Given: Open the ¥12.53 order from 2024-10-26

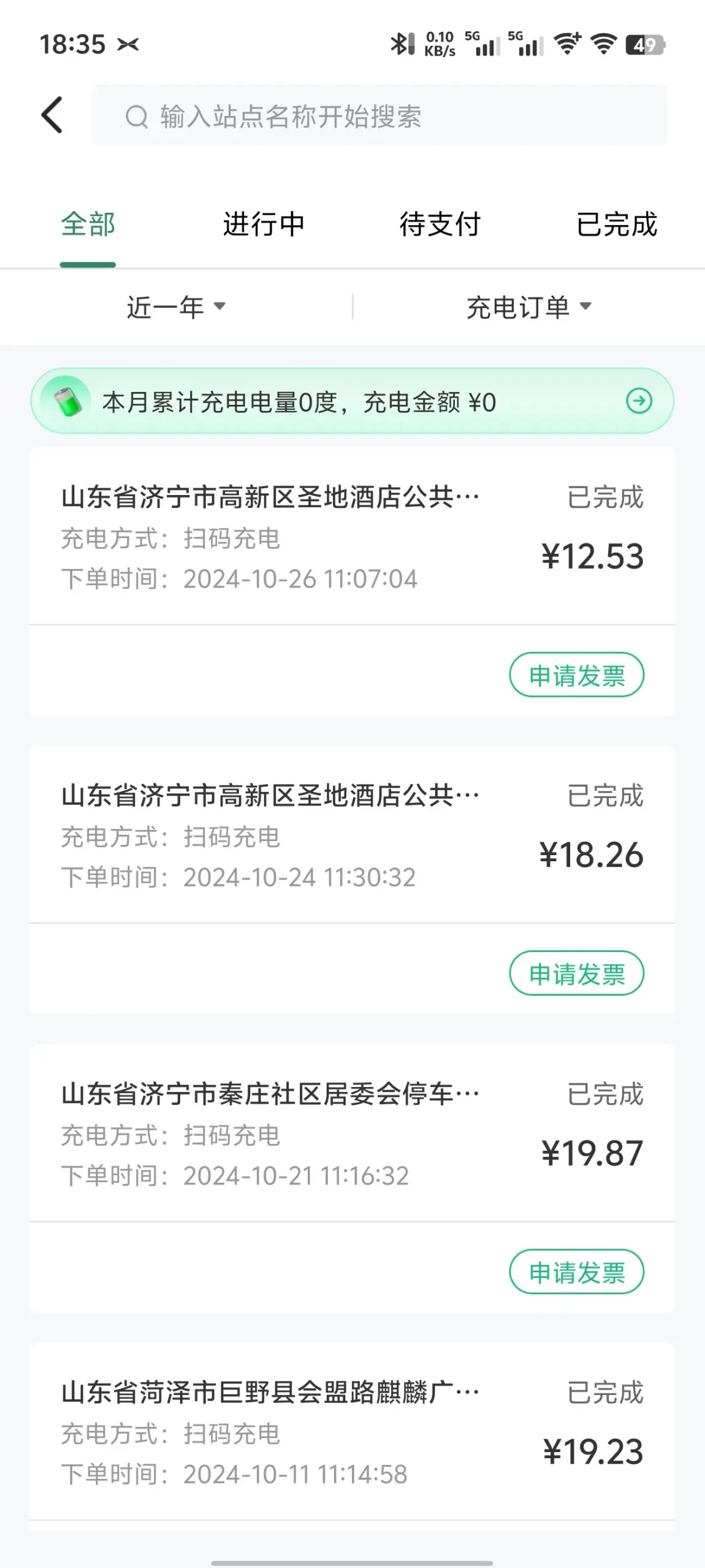Looking at the screenshot, I should pos(352,537).
